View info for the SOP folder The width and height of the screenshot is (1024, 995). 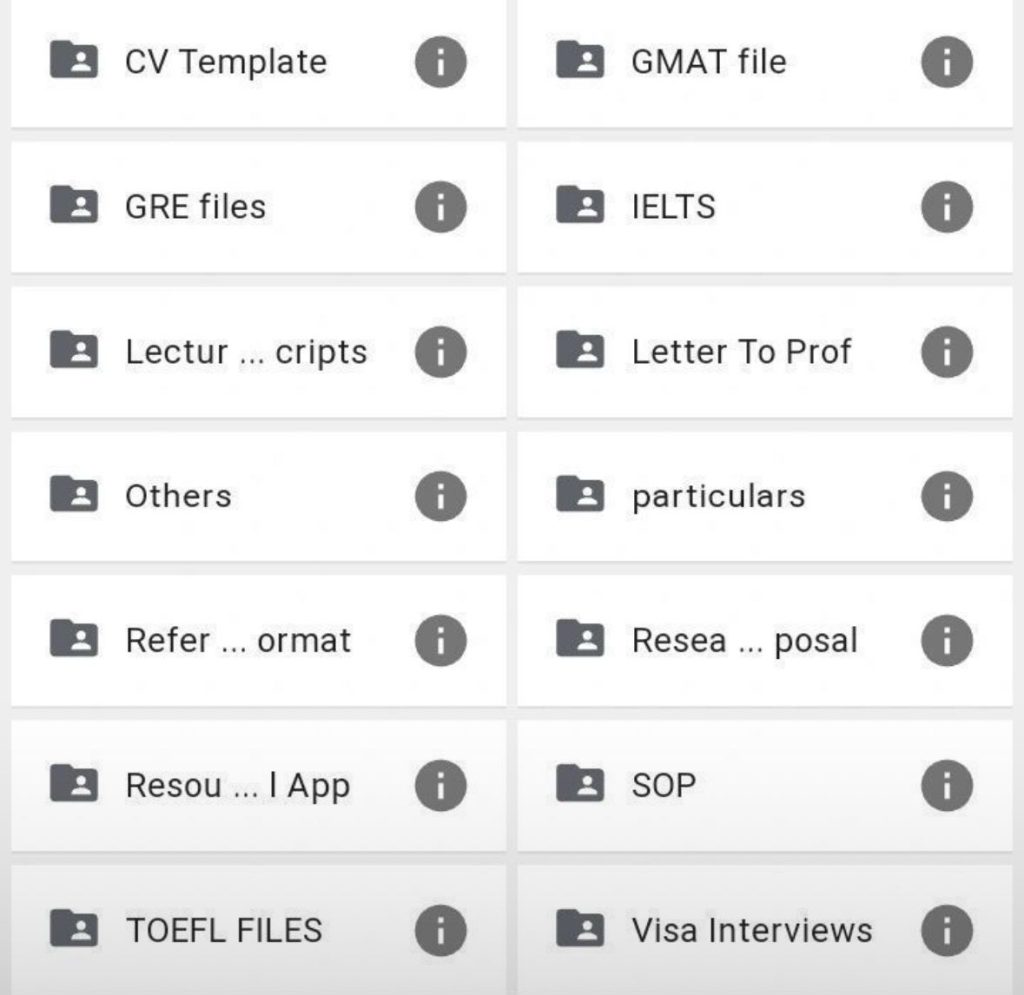click(x=946, y=785)
